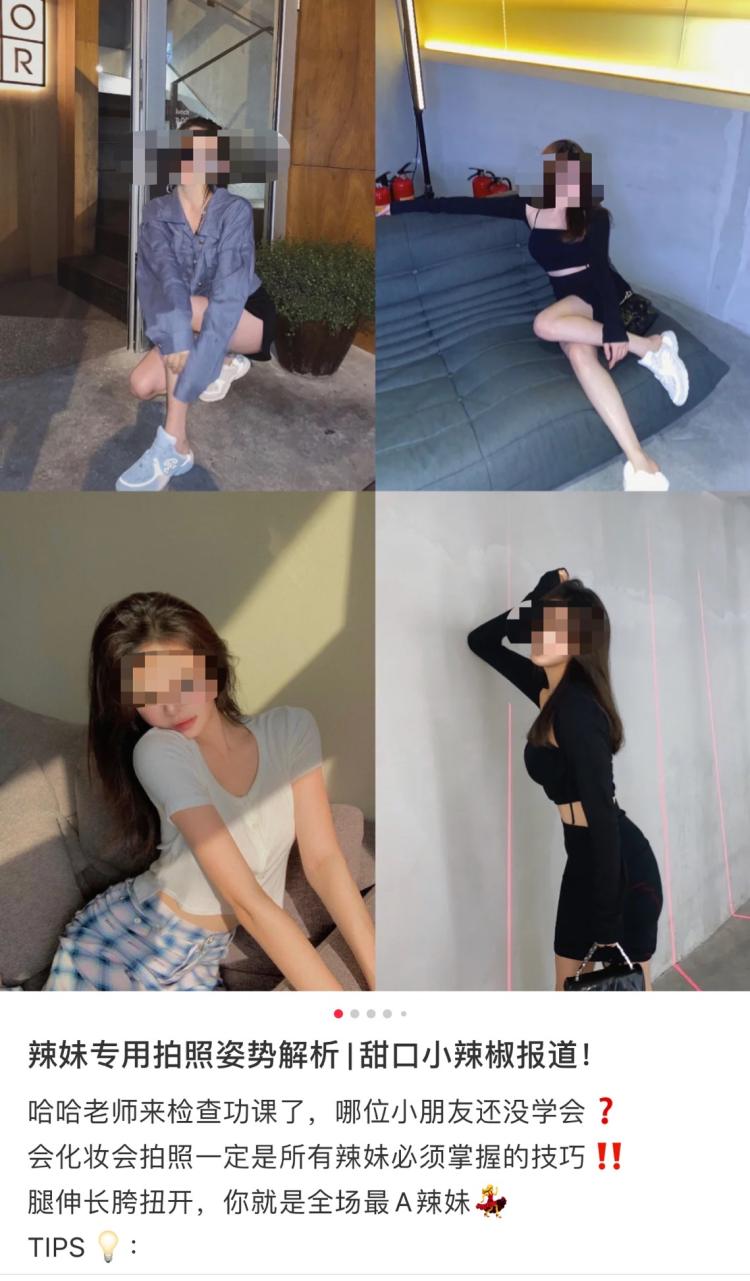Tap the image carousel page indicator dots
Viewport: 750px width, 1281px height.
click(370, 1013)
